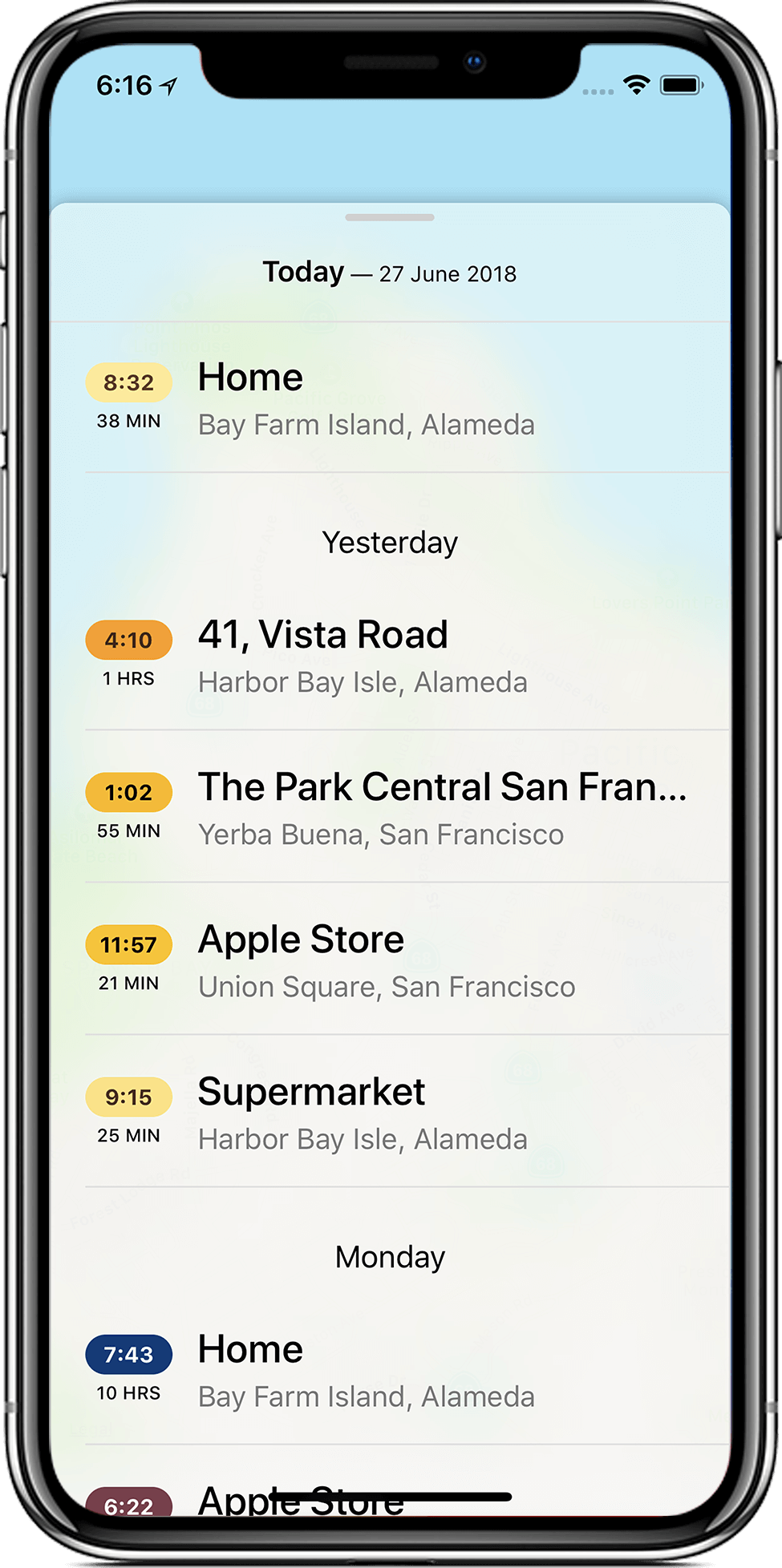Image resolution: width=782 pixels, height=1568 pixels.
Task: Open the Apple Store Union Square visit
Action: pos(391,960)
